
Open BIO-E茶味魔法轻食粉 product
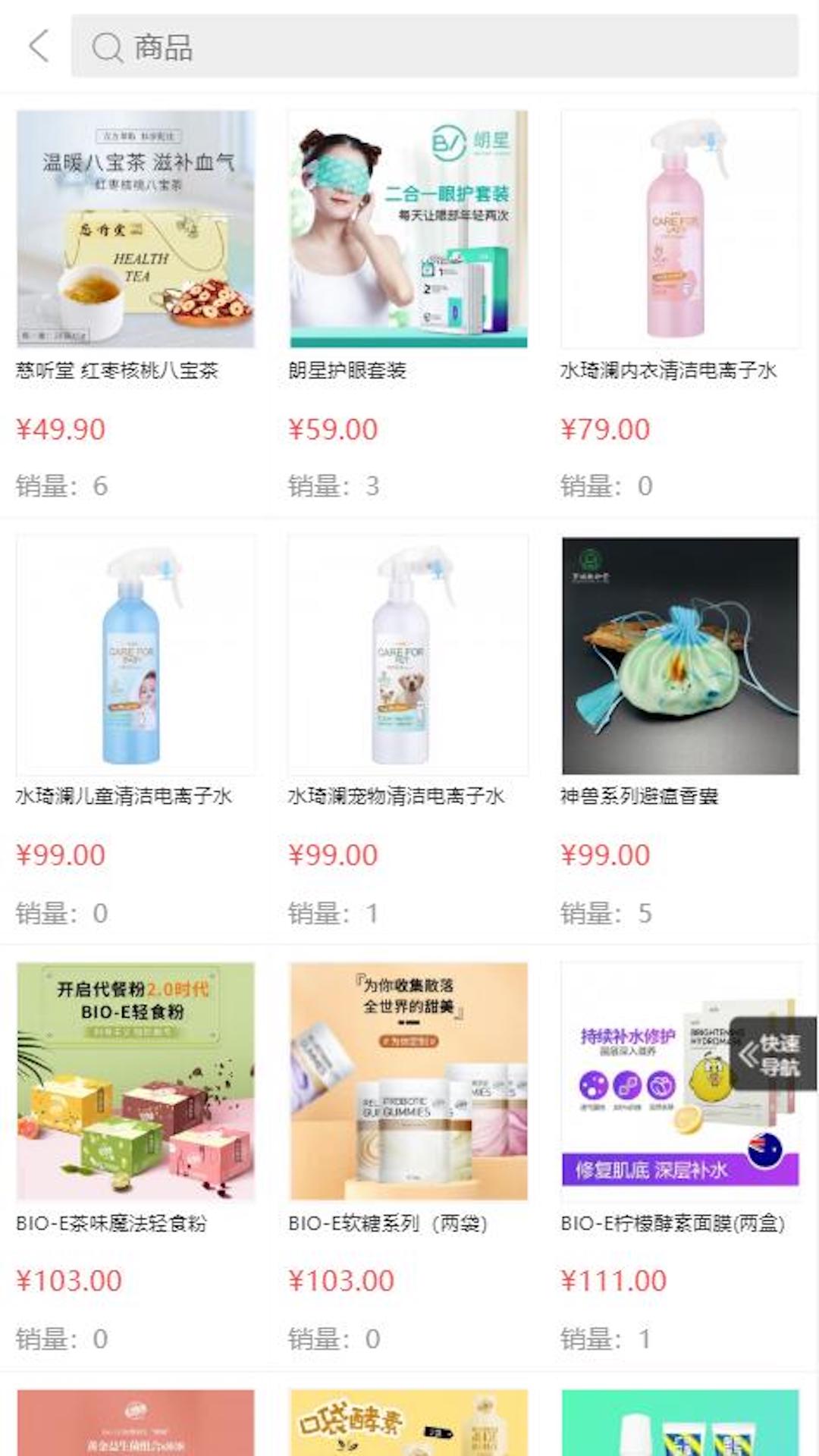point(136,1081)
